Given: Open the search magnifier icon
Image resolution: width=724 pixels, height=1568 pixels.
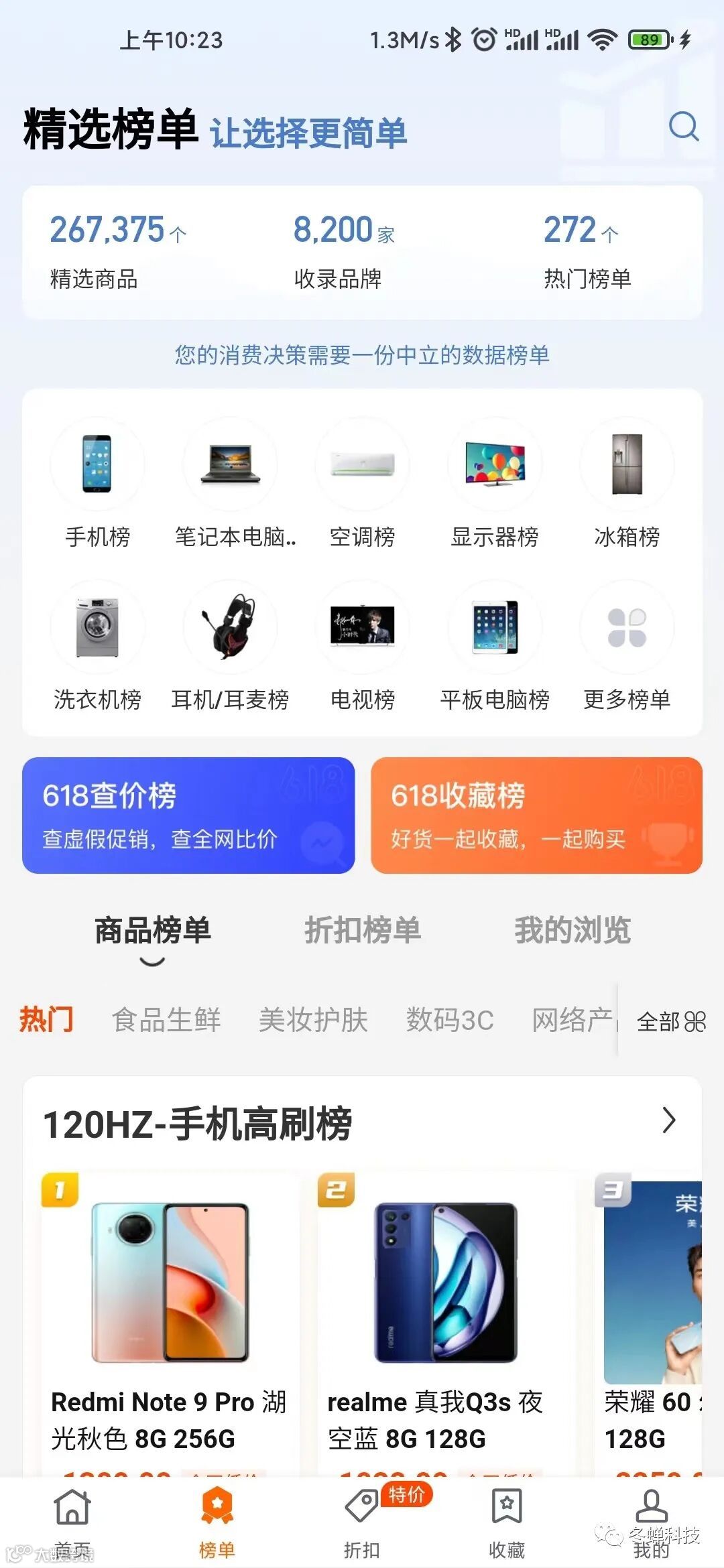Looking at the screenshot, I should coord(684,127).
